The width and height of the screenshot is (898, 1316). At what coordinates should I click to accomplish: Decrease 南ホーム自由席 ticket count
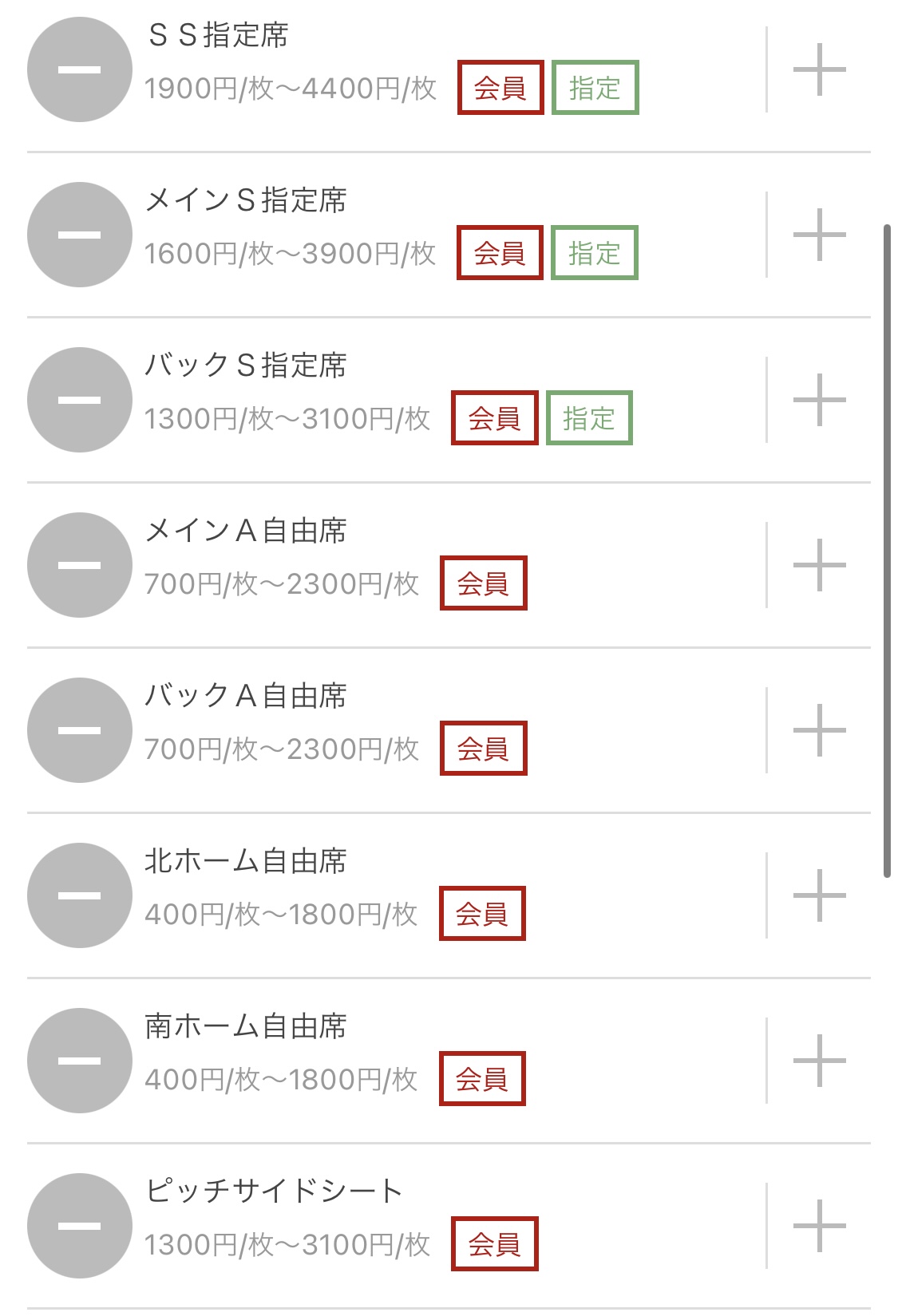click(x=80, y=1061)
